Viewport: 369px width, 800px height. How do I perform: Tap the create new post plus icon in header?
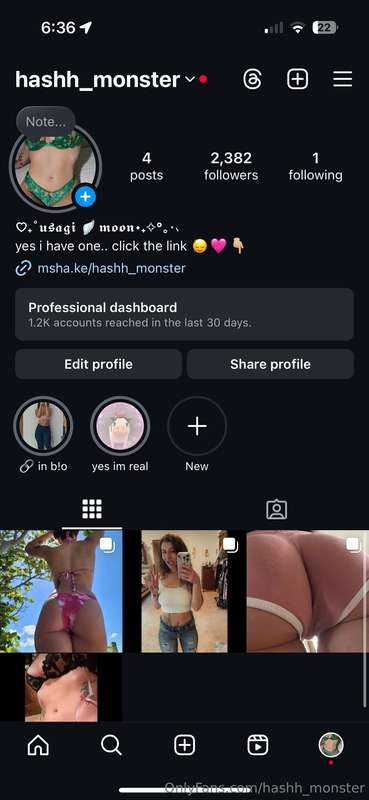(x=298, y=80)
